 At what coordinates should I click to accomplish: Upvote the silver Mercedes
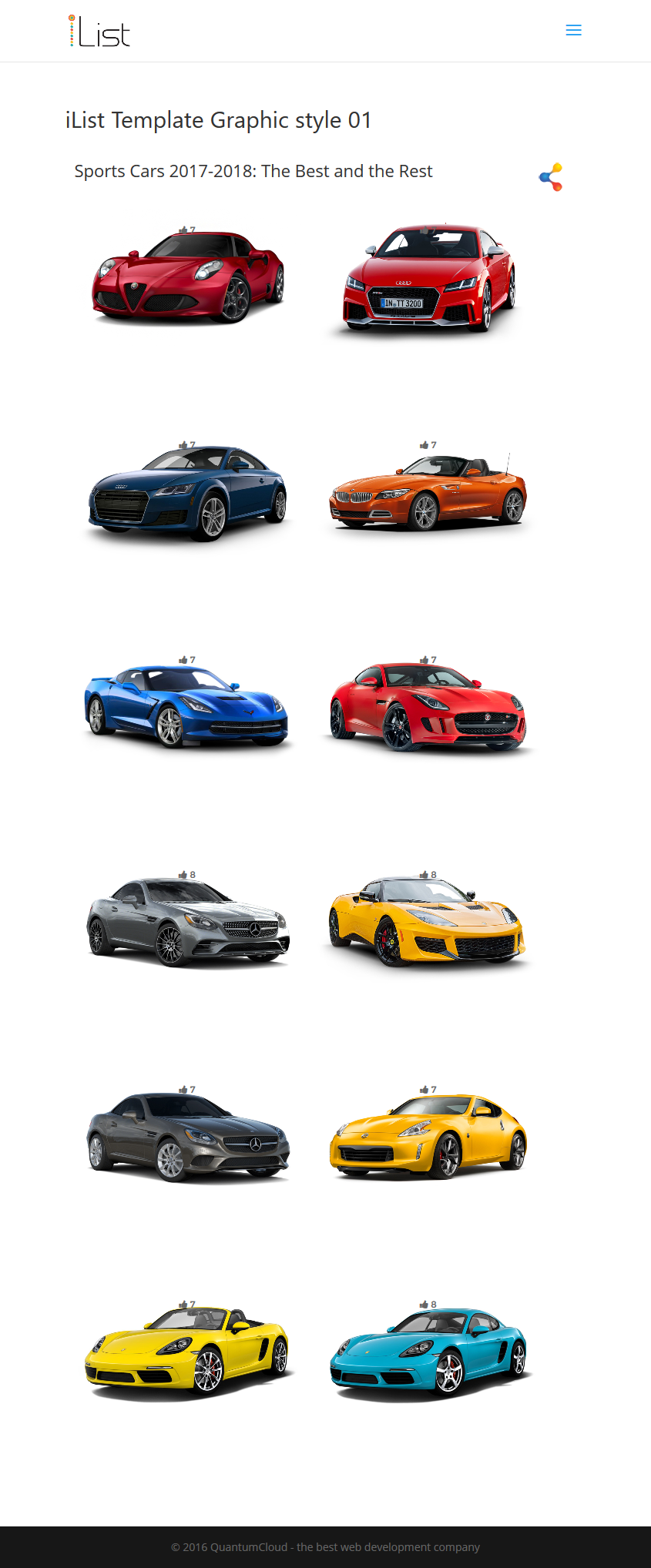coord(183,875)
